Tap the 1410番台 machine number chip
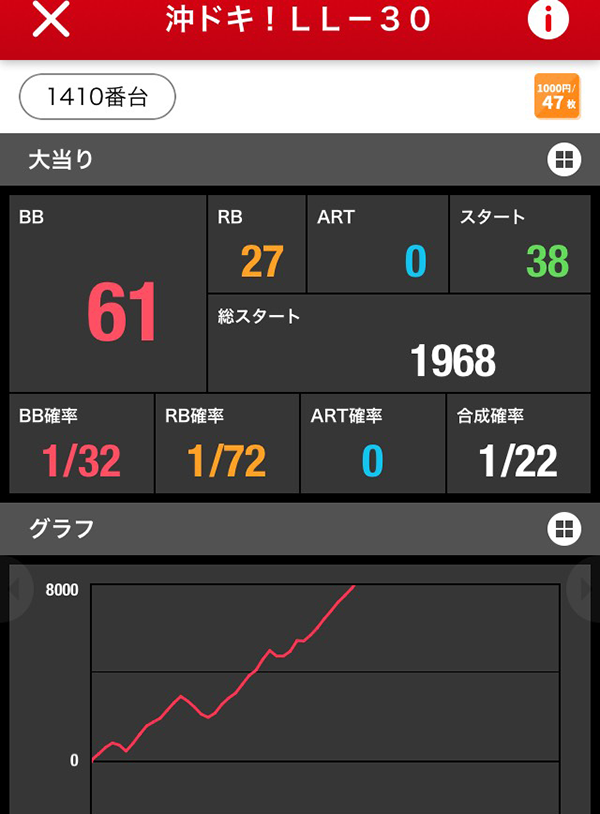This screenshot has height=814, width=600. coord(98,97)
